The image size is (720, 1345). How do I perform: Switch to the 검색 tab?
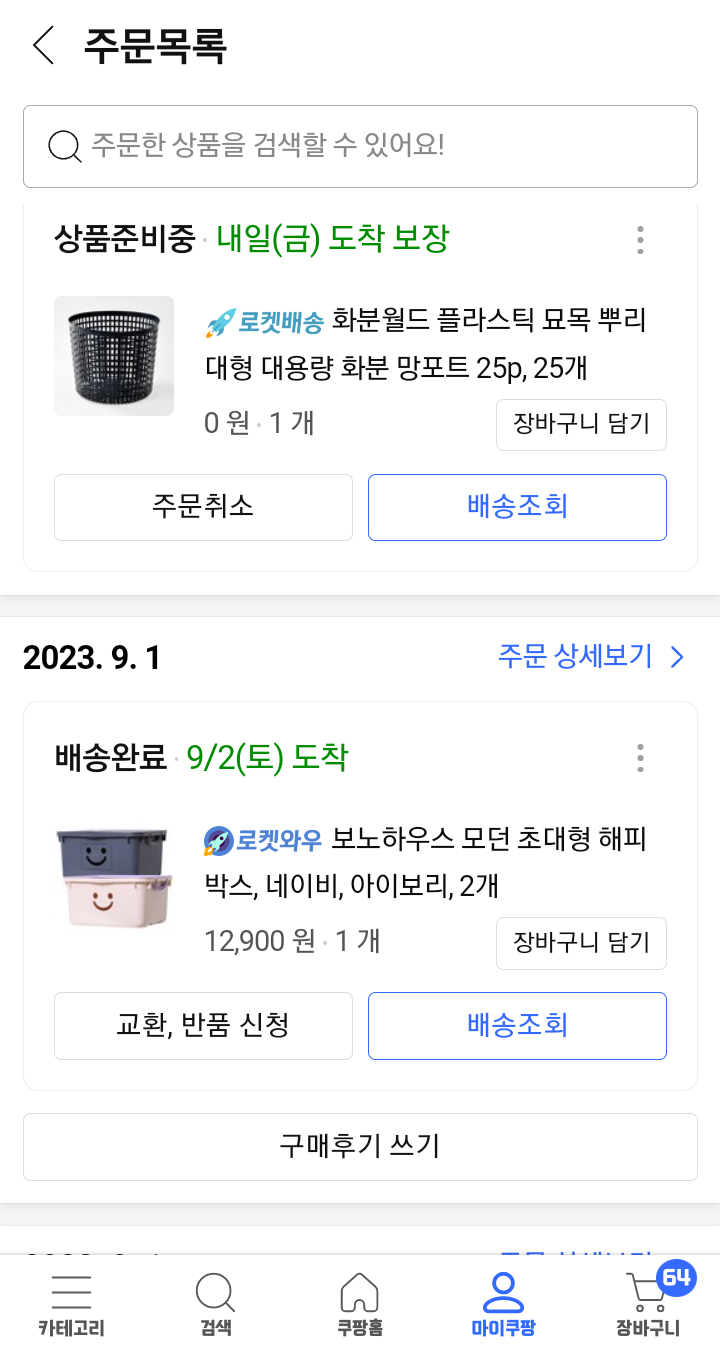tap(215, 1303)
